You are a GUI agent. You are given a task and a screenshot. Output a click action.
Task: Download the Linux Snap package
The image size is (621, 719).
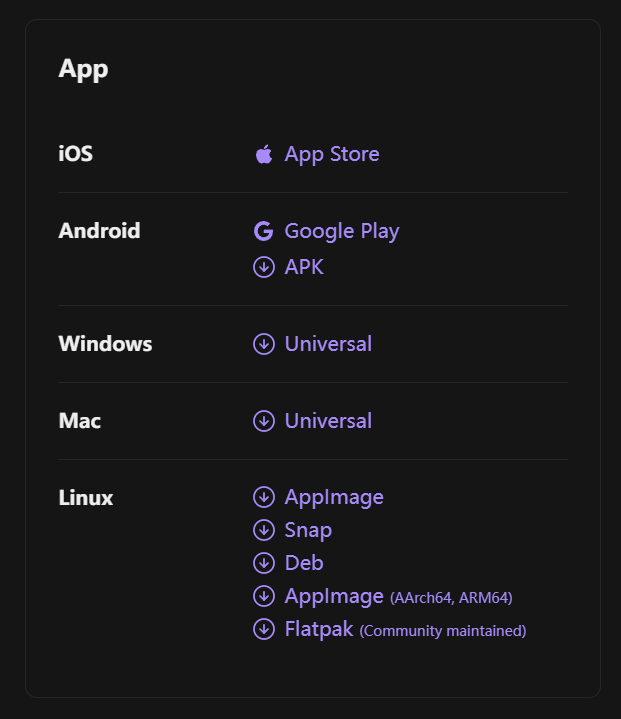tap(307, 530)
